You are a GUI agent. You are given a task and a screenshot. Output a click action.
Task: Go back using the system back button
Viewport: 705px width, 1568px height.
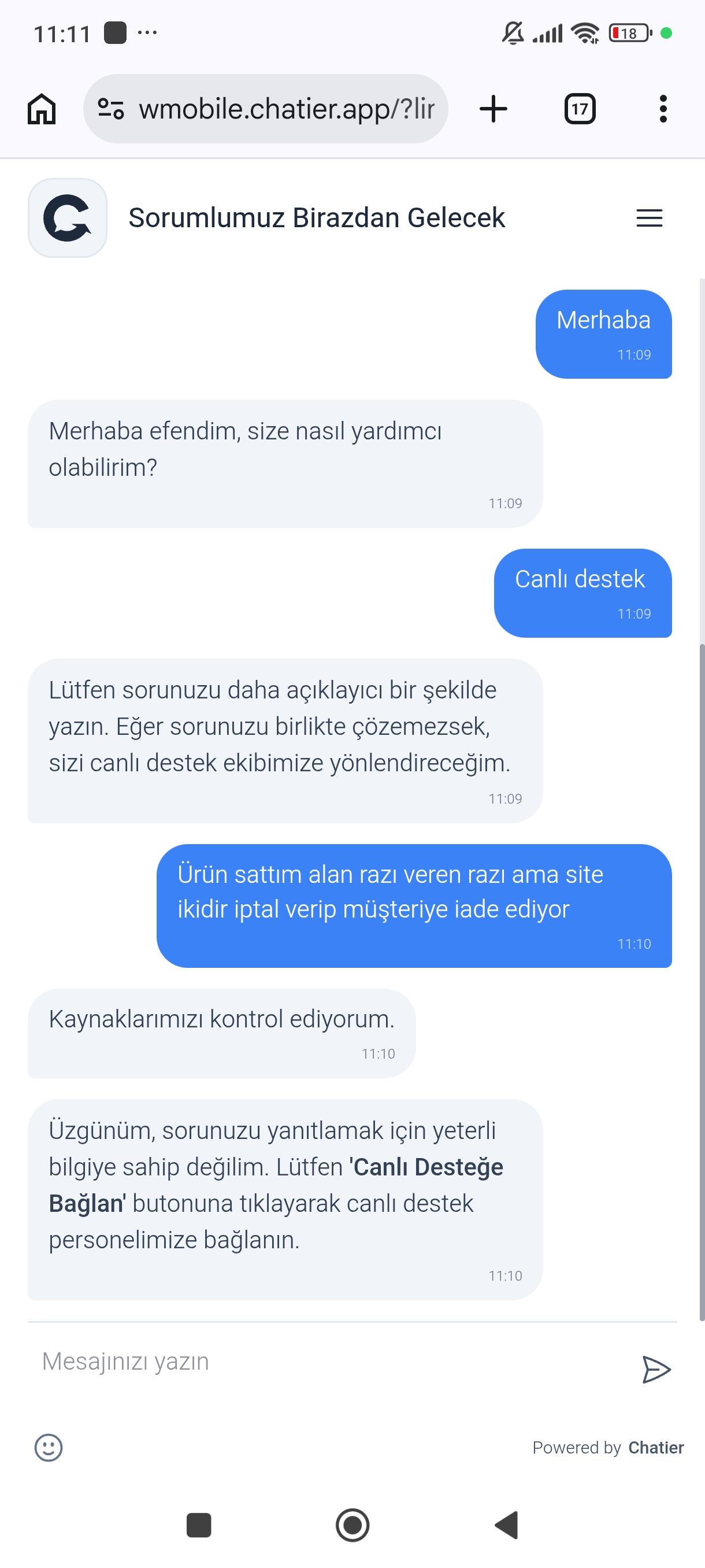tap(507, 1525)
